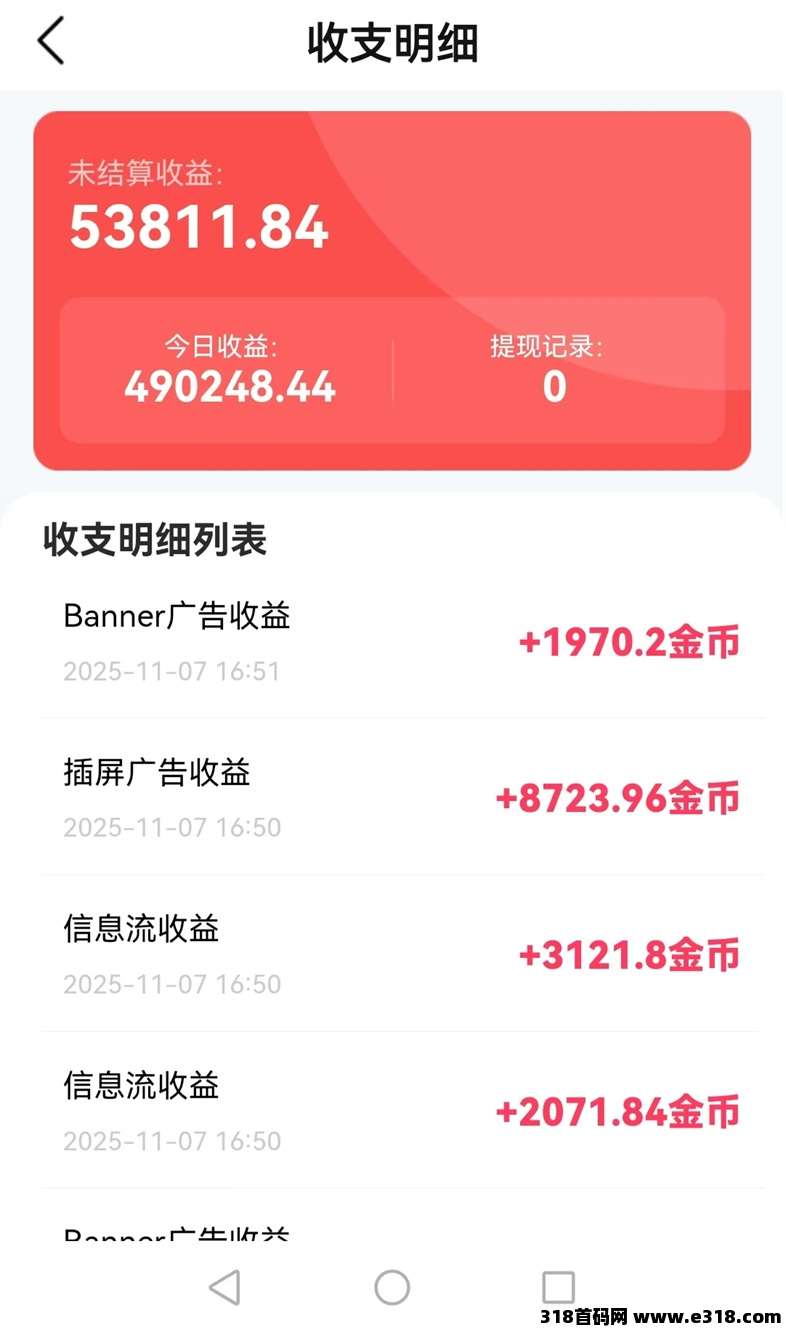Go back using the top-left arrow
The width and height of the screenshot is (786, 1334).
50,42
